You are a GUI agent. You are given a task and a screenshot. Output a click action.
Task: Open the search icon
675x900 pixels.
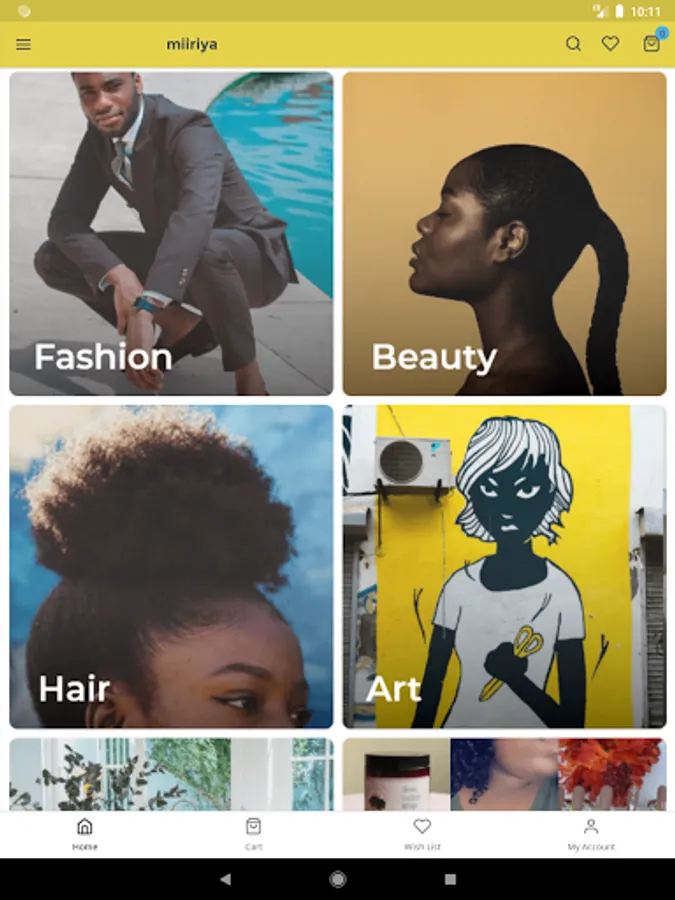coord(573,44)
